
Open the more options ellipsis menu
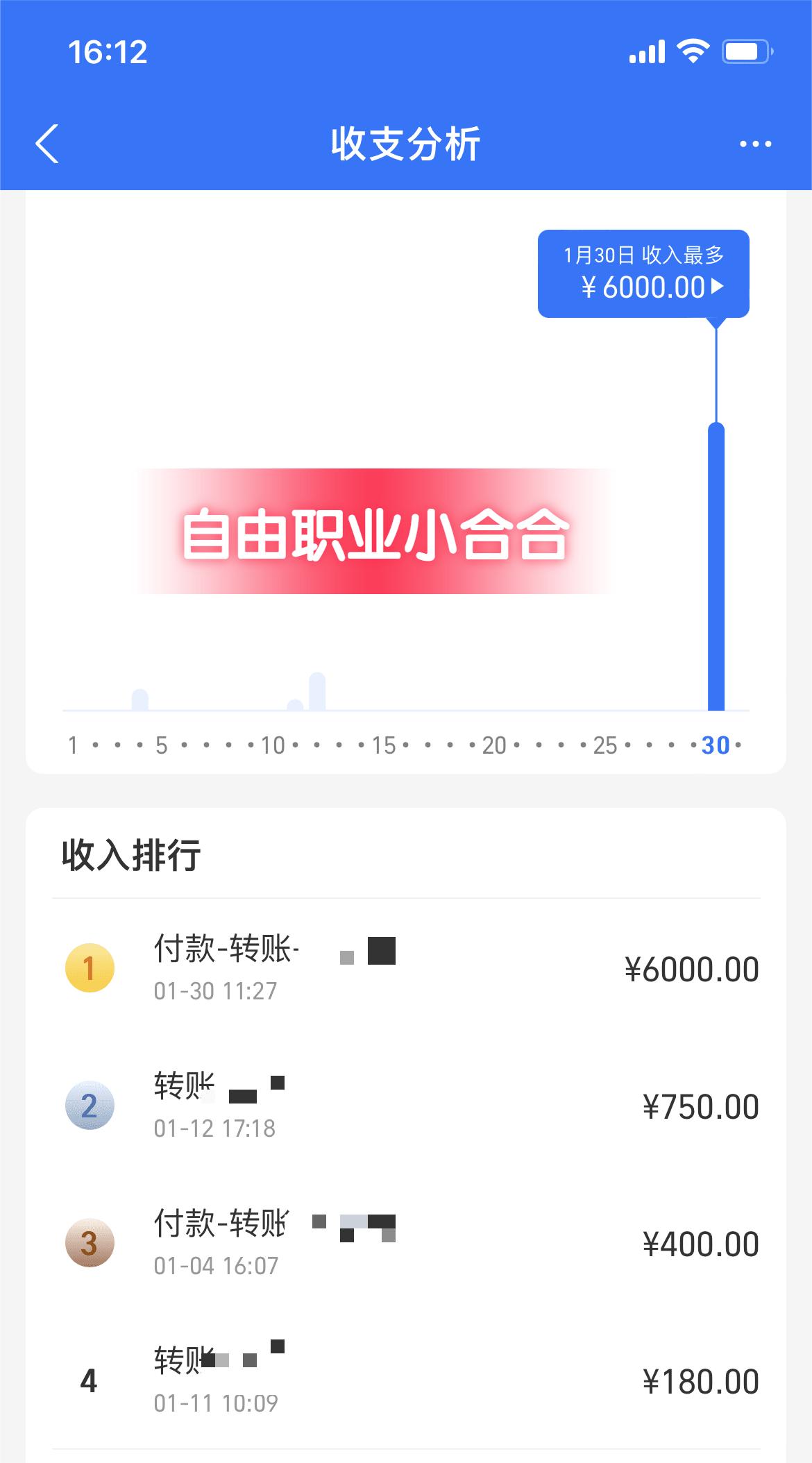click(x=754, y=144)
